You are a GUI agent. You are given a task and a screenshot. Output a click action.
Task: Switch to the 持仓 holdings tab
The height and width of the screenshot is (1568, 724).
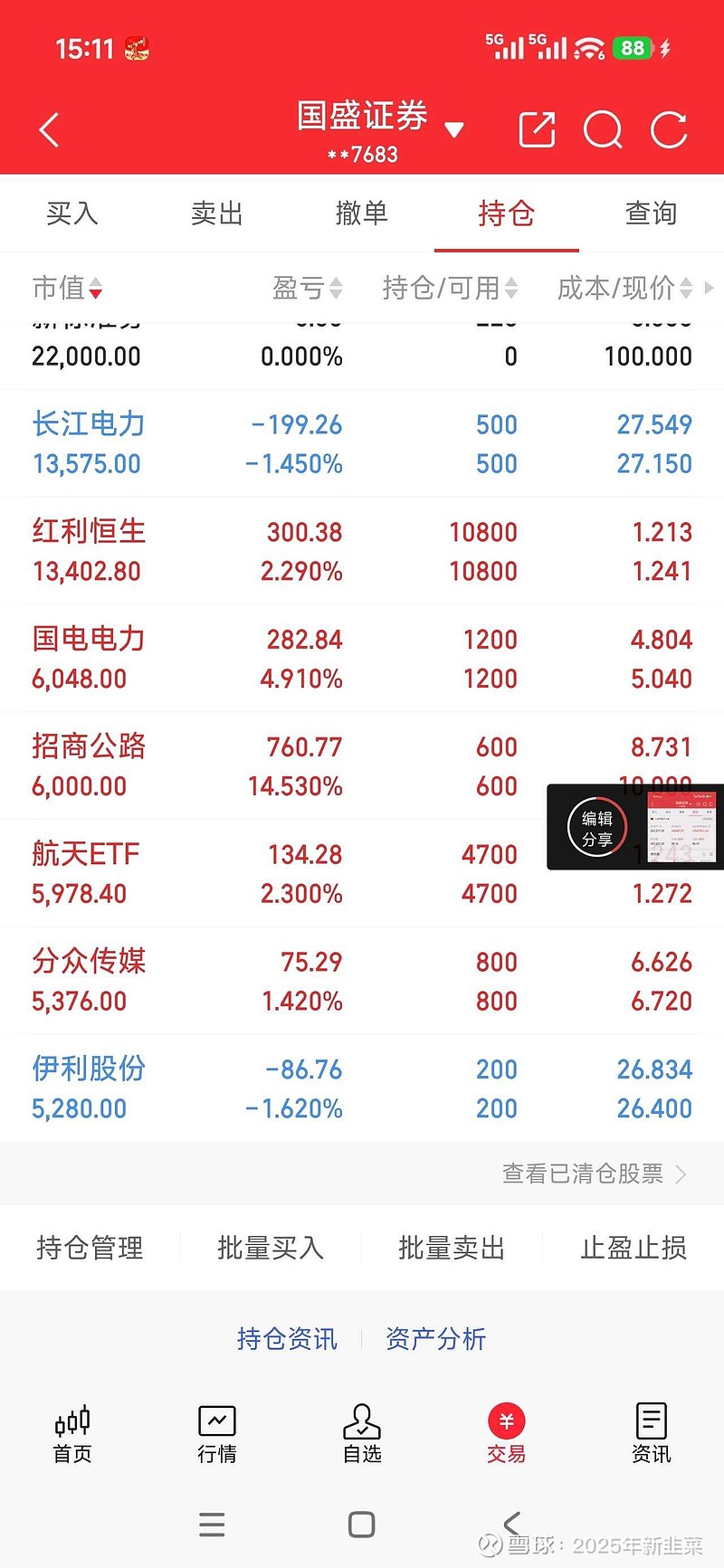tap(506, 214)
